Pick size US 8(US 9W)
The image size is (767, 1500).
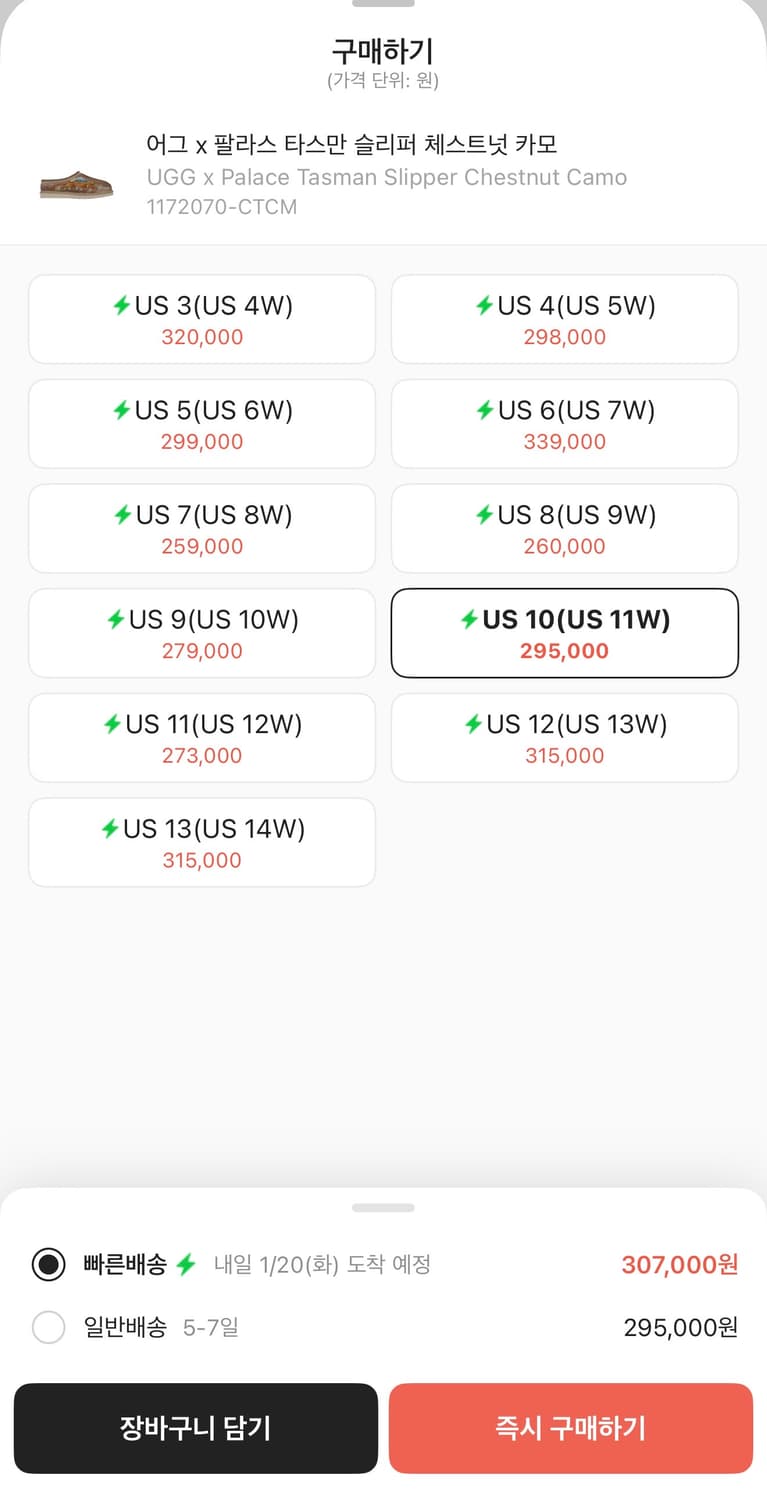point(564,528)
